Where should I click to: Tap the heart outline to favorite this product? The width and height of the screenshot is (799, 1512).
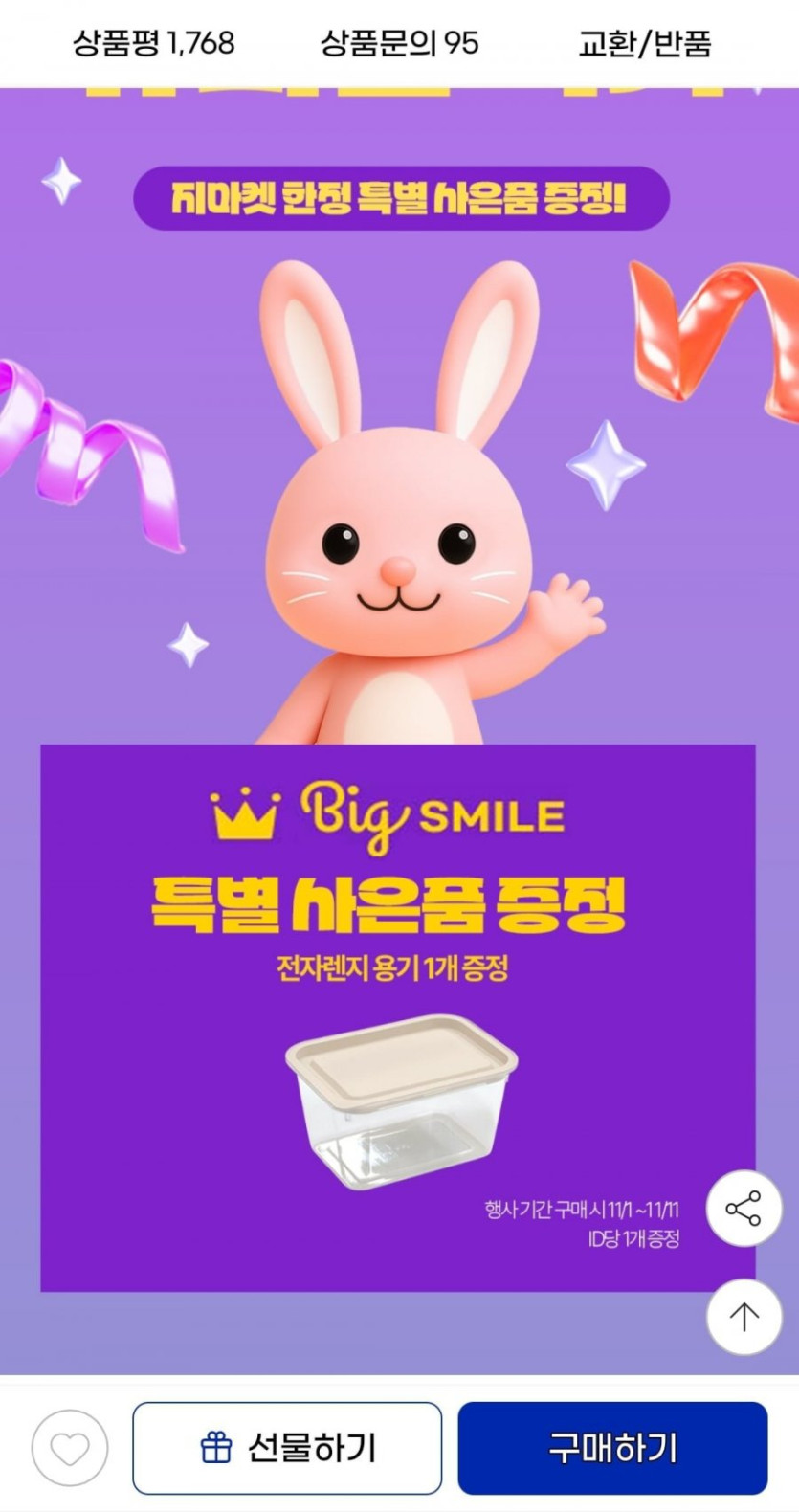coord(68,1447)
